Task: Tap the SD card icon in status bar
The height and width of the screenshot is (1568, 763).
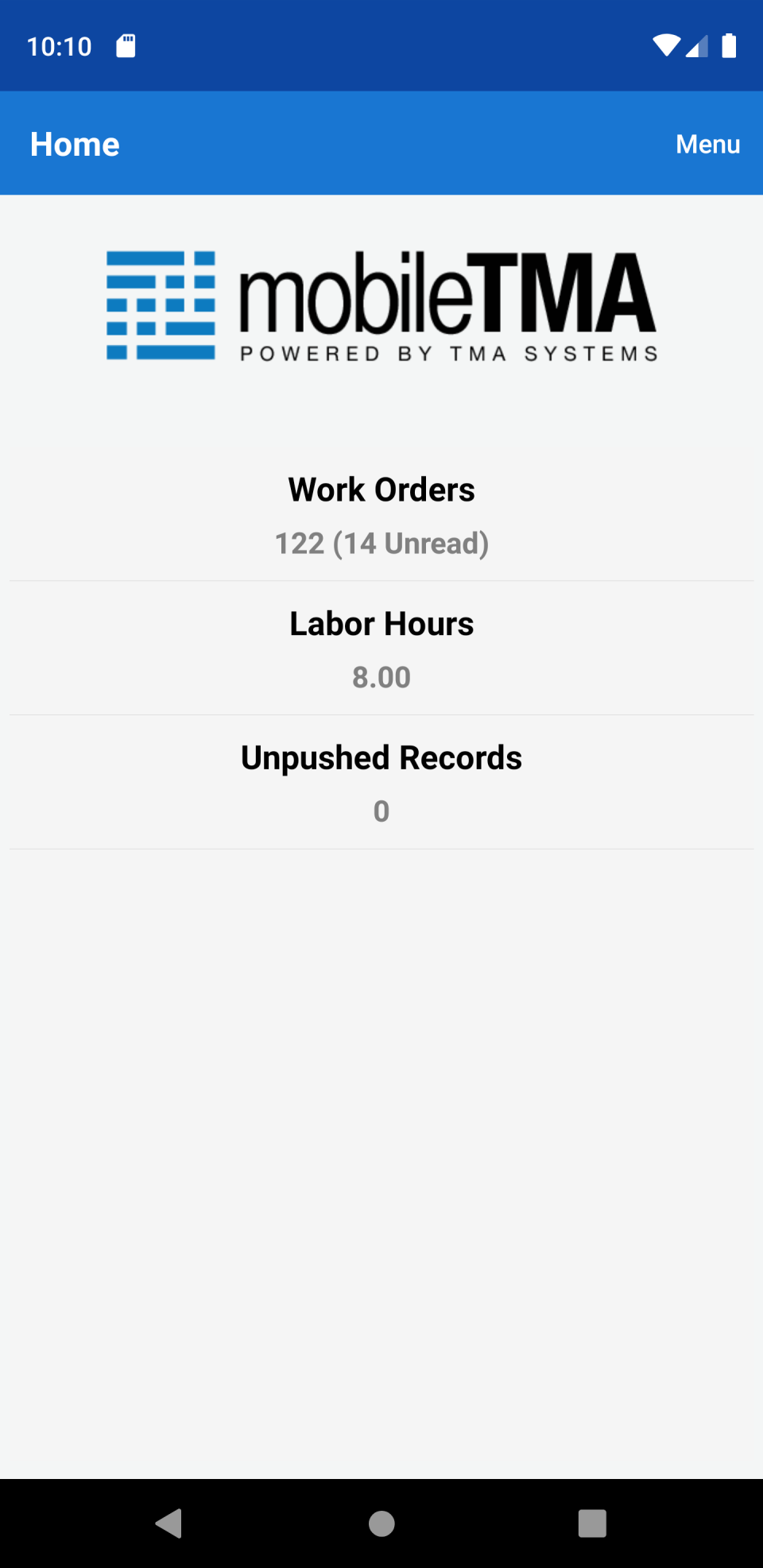Action: pos(126,45)
